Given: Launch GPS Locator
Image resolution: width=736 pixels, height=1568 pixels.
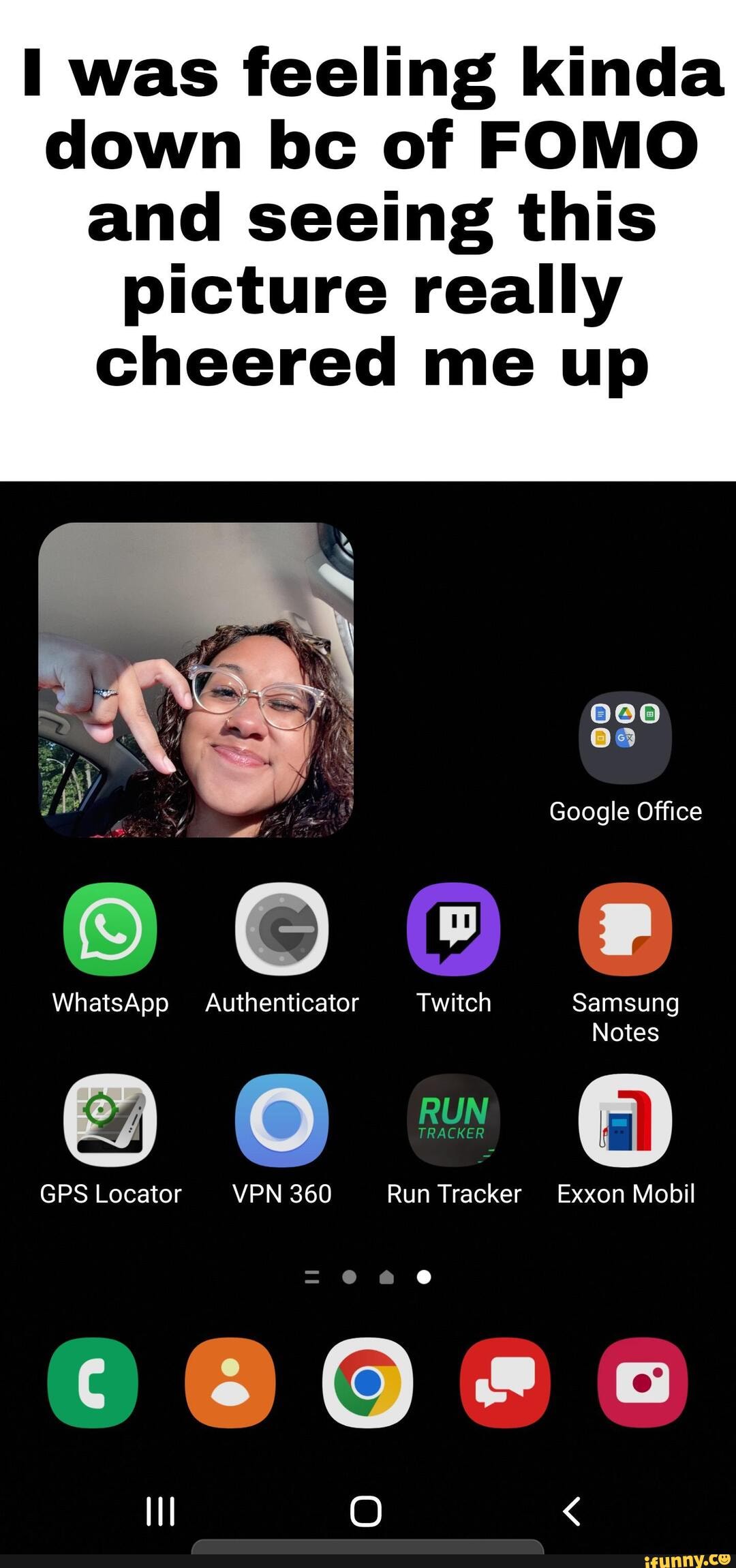Looking at the screenshot, I should (110, 1120).
